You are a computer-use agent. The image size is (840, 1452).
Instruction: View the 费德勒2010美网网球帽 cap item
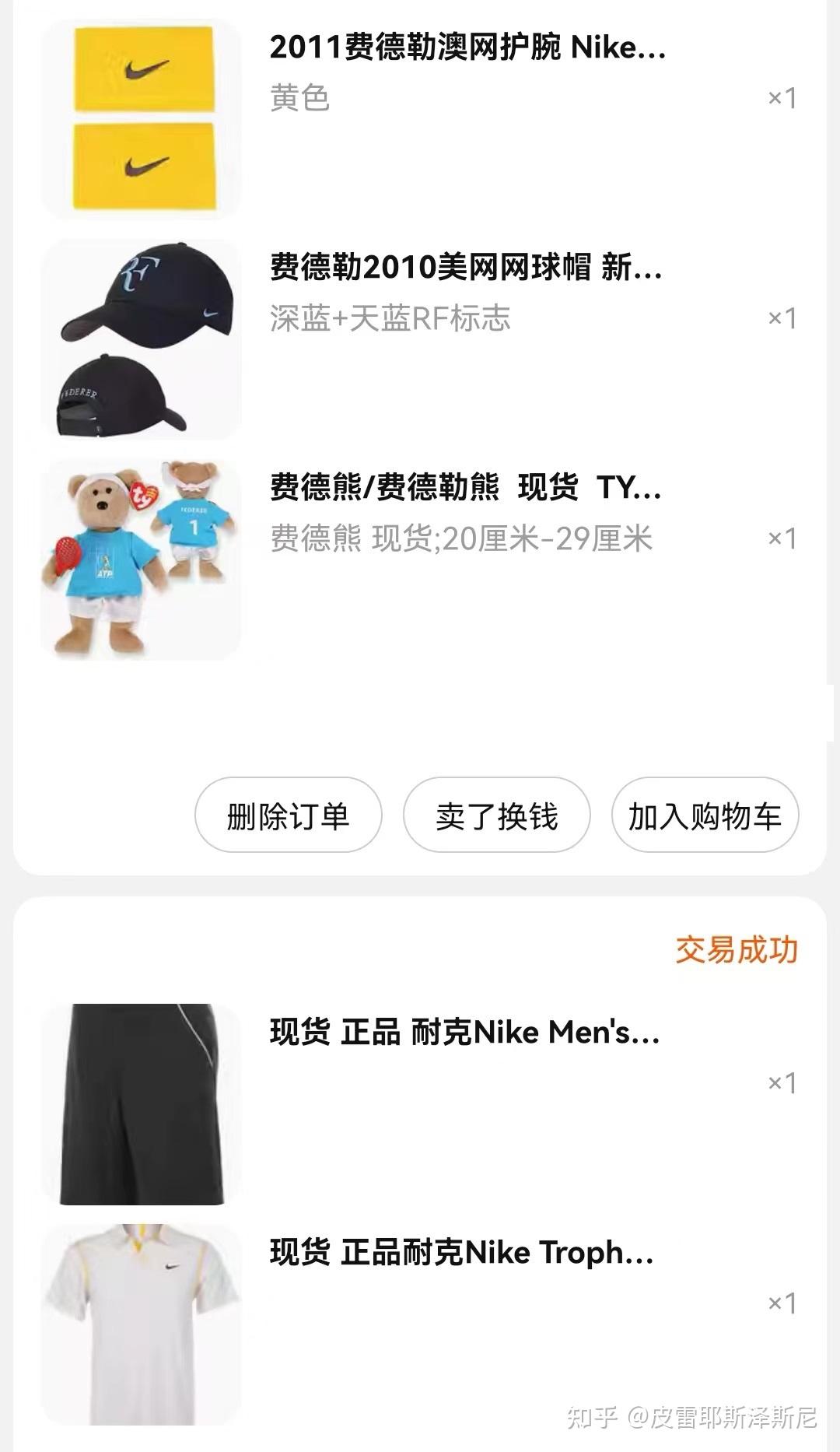(465, 268)
